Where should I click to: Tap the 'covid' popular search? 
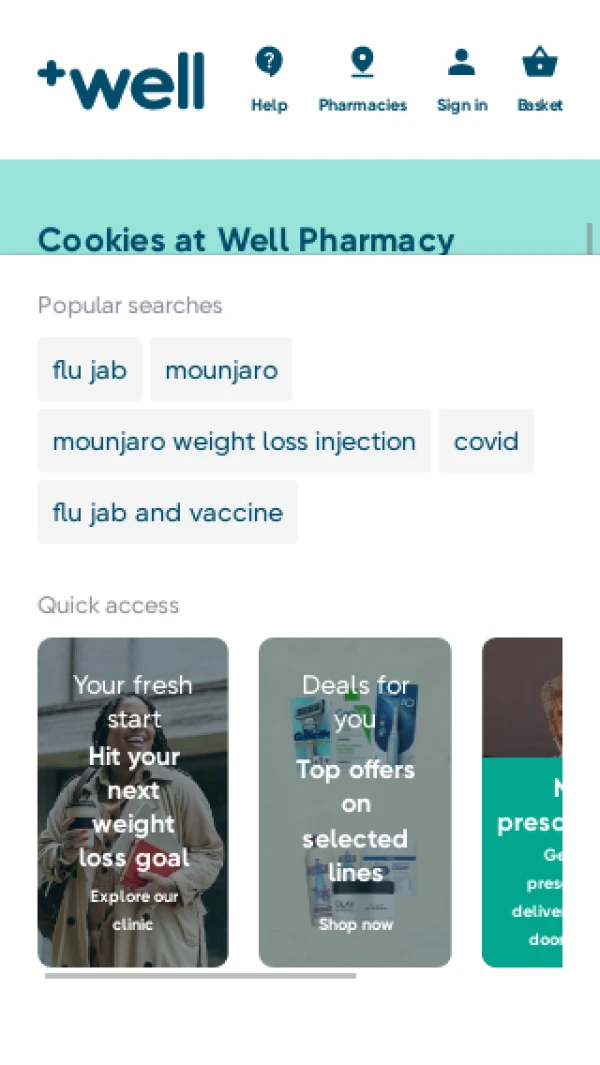tap(486, 441)
